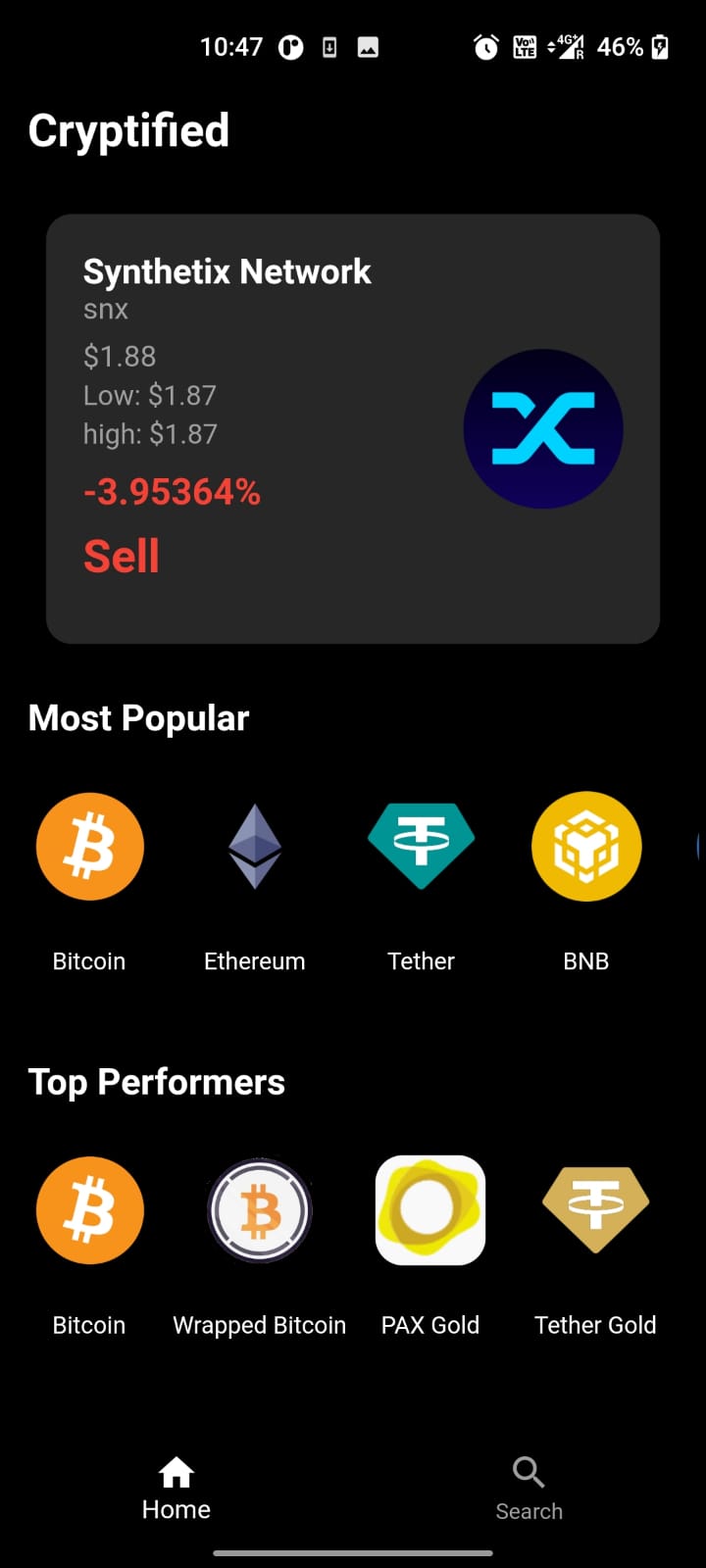Click the -3.95364% percentage change text
Viewport: 706px width, 1568px height.
172,491
